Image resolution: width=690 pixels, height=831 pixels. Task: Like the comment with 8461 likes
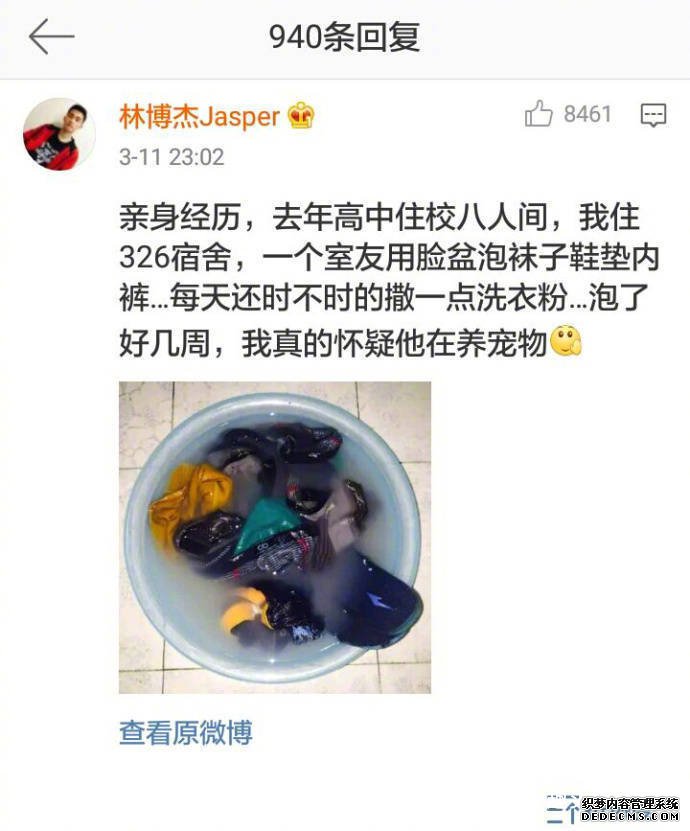tap(539, 115)
